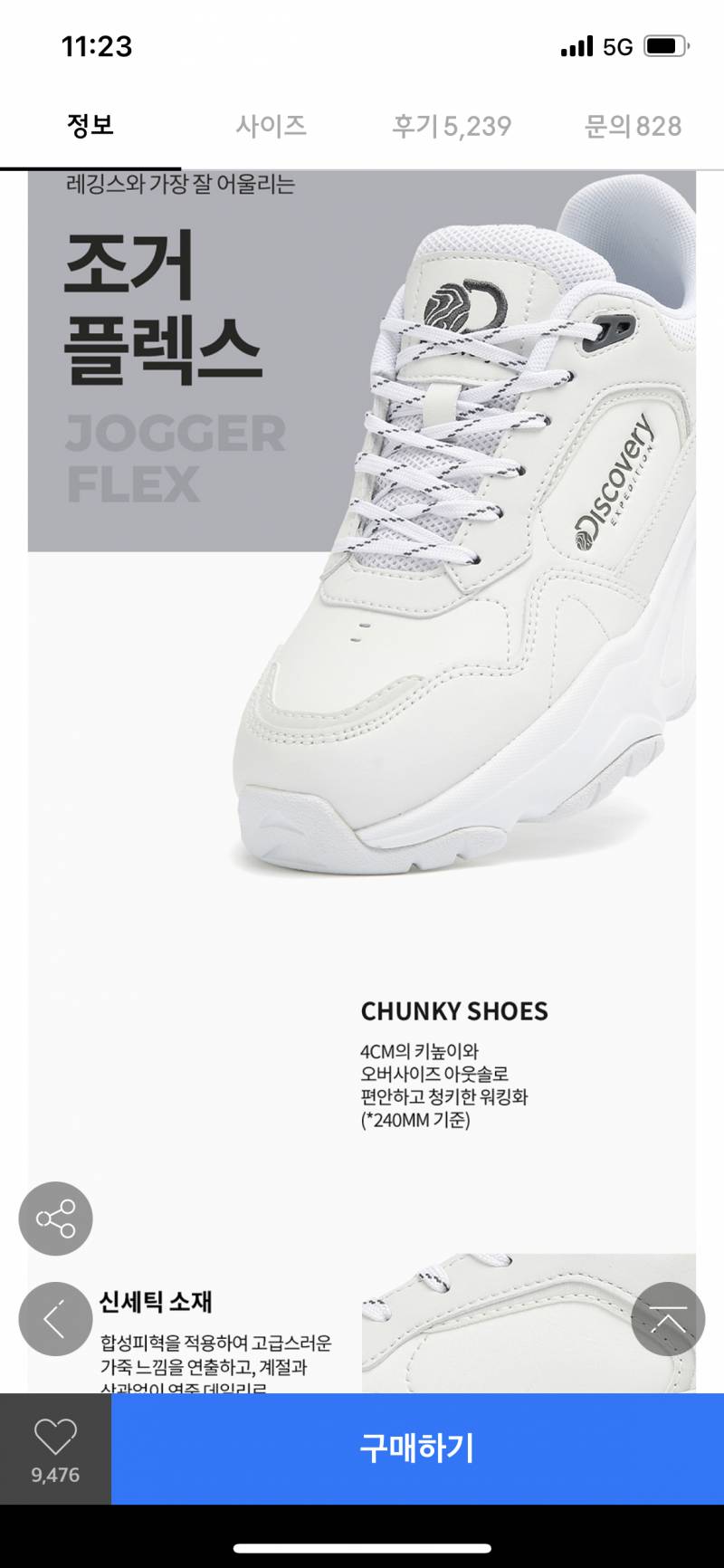
Task: Go back using the round arrow button
Action: click(x=55, y=1319)
